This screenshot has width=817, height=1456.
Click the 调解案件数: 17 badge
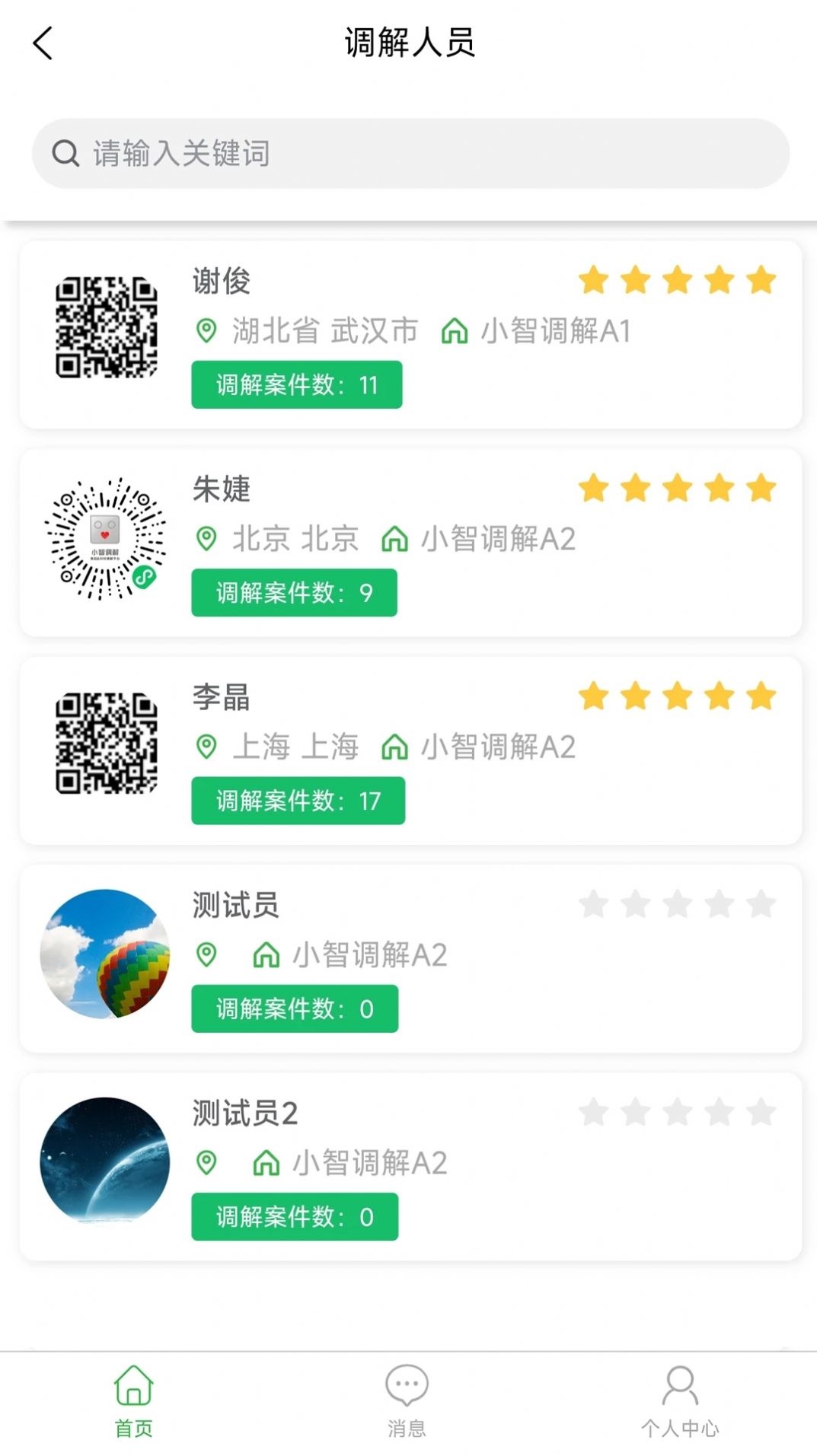[x=298, y=801]
